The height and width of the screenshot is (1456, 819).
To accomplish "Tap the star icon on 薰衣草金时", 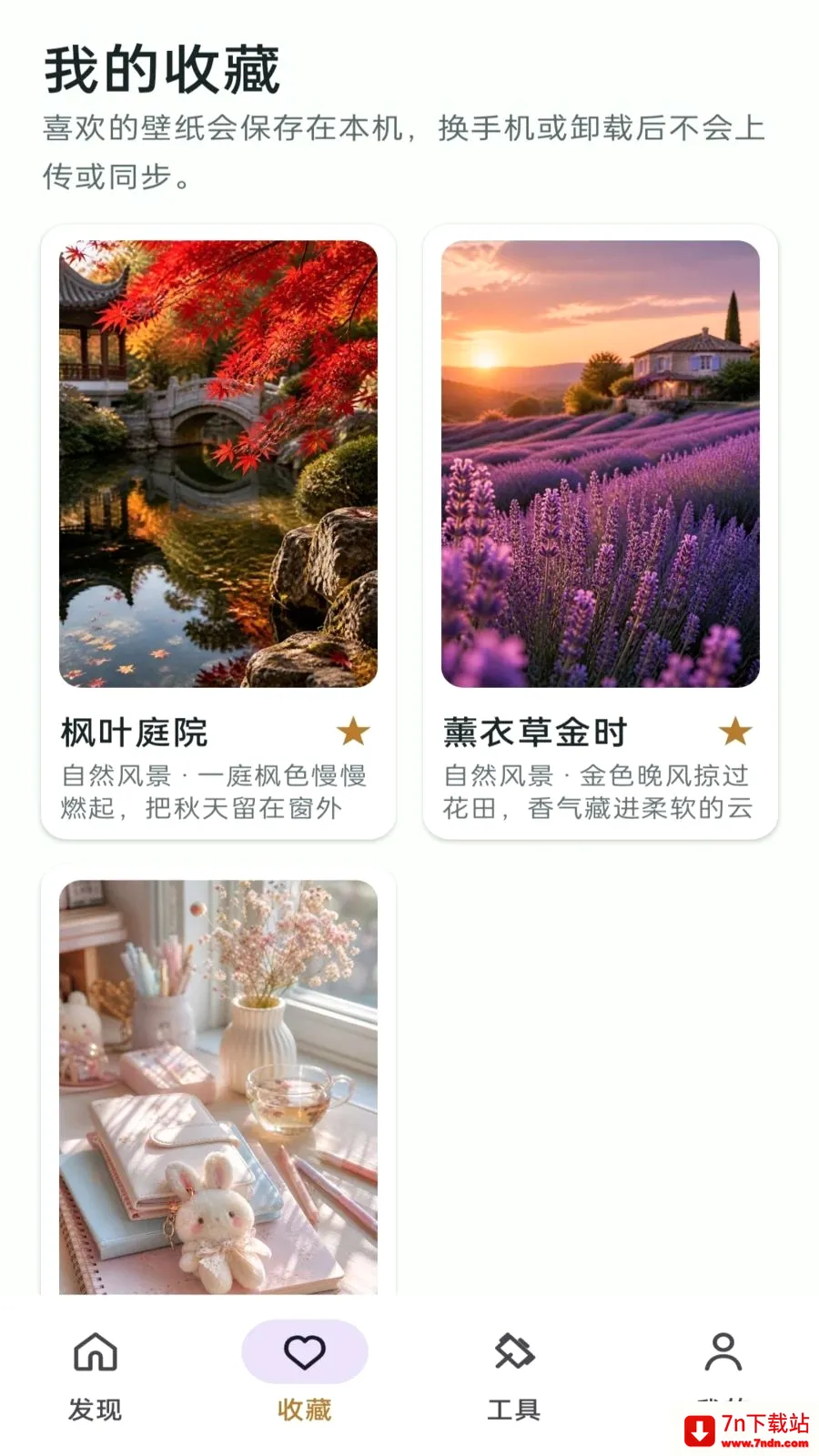I will [735, 731].
